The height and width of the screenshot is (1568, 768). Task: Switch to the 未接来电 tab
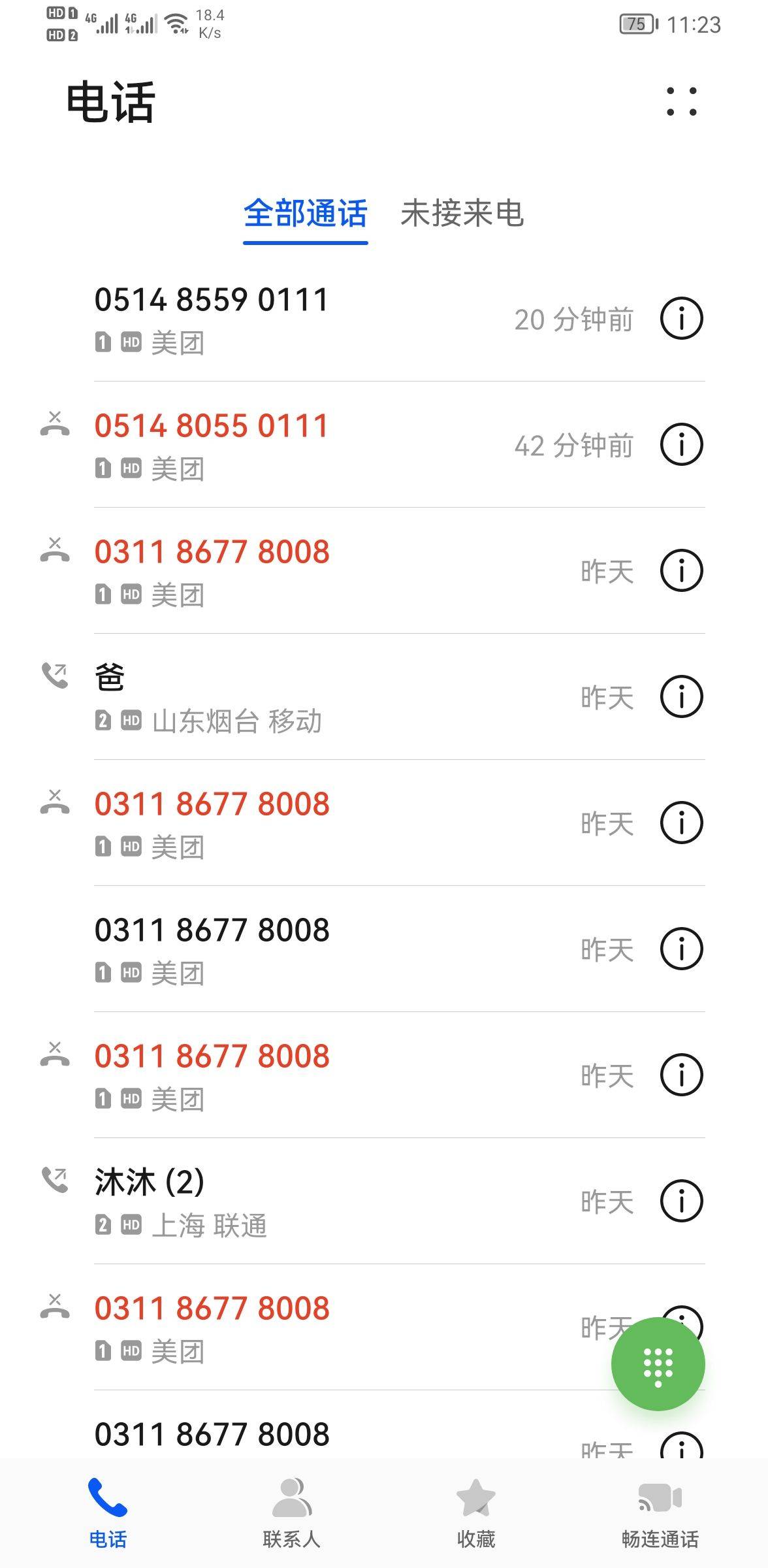(x=462, y=214)
